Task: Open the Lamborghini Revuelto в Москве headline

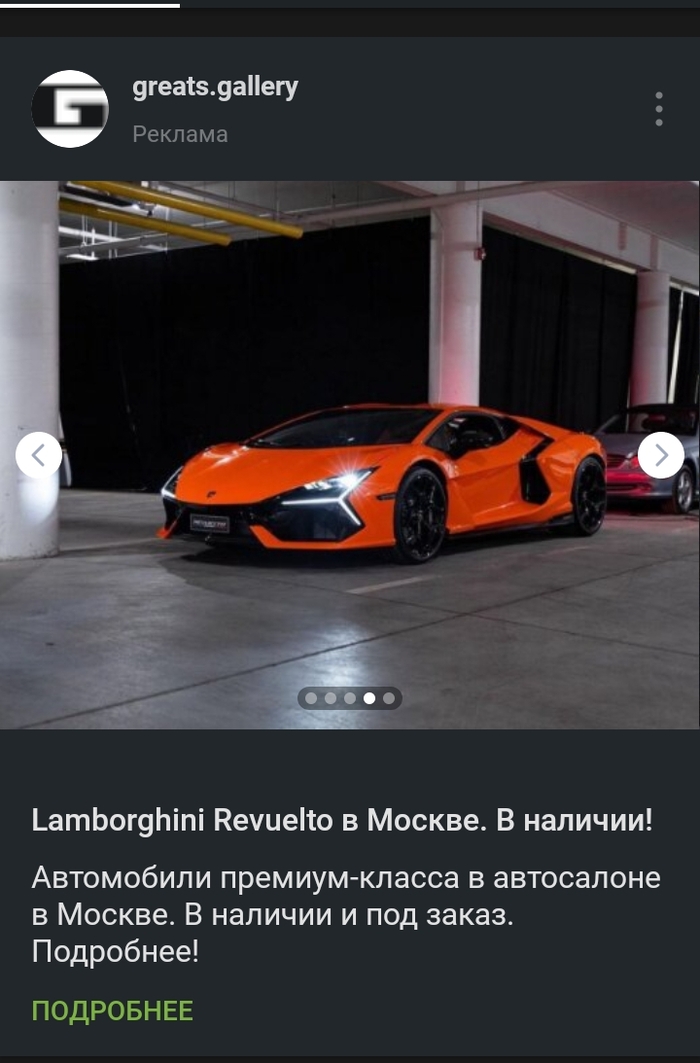Action: click(x=342, y=821)
